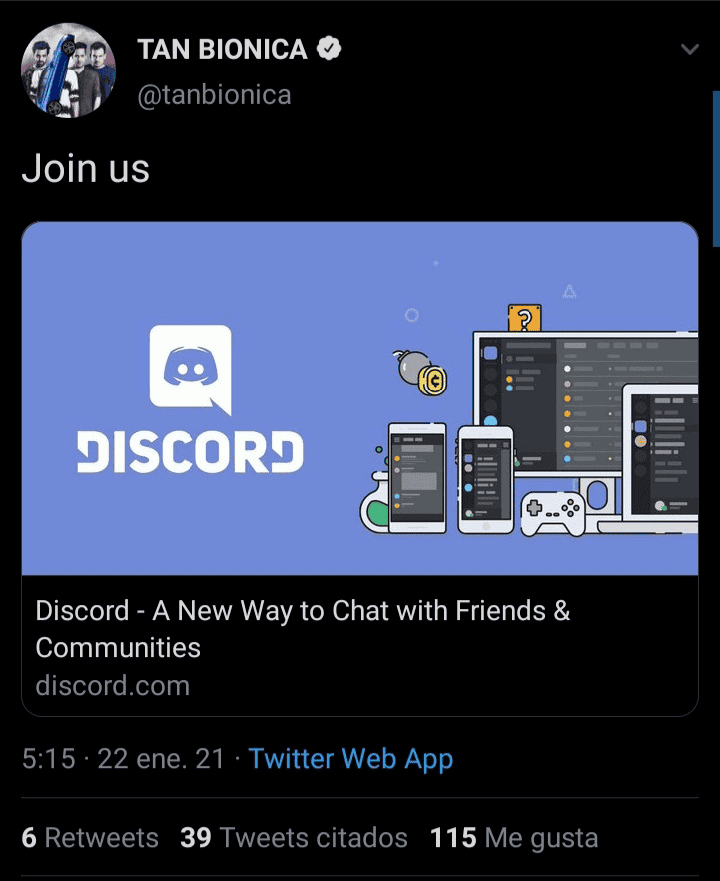This screenshot has width=720, height=881.
Task: Tap the Twitter Web App source link
Action: pos(351,759)
